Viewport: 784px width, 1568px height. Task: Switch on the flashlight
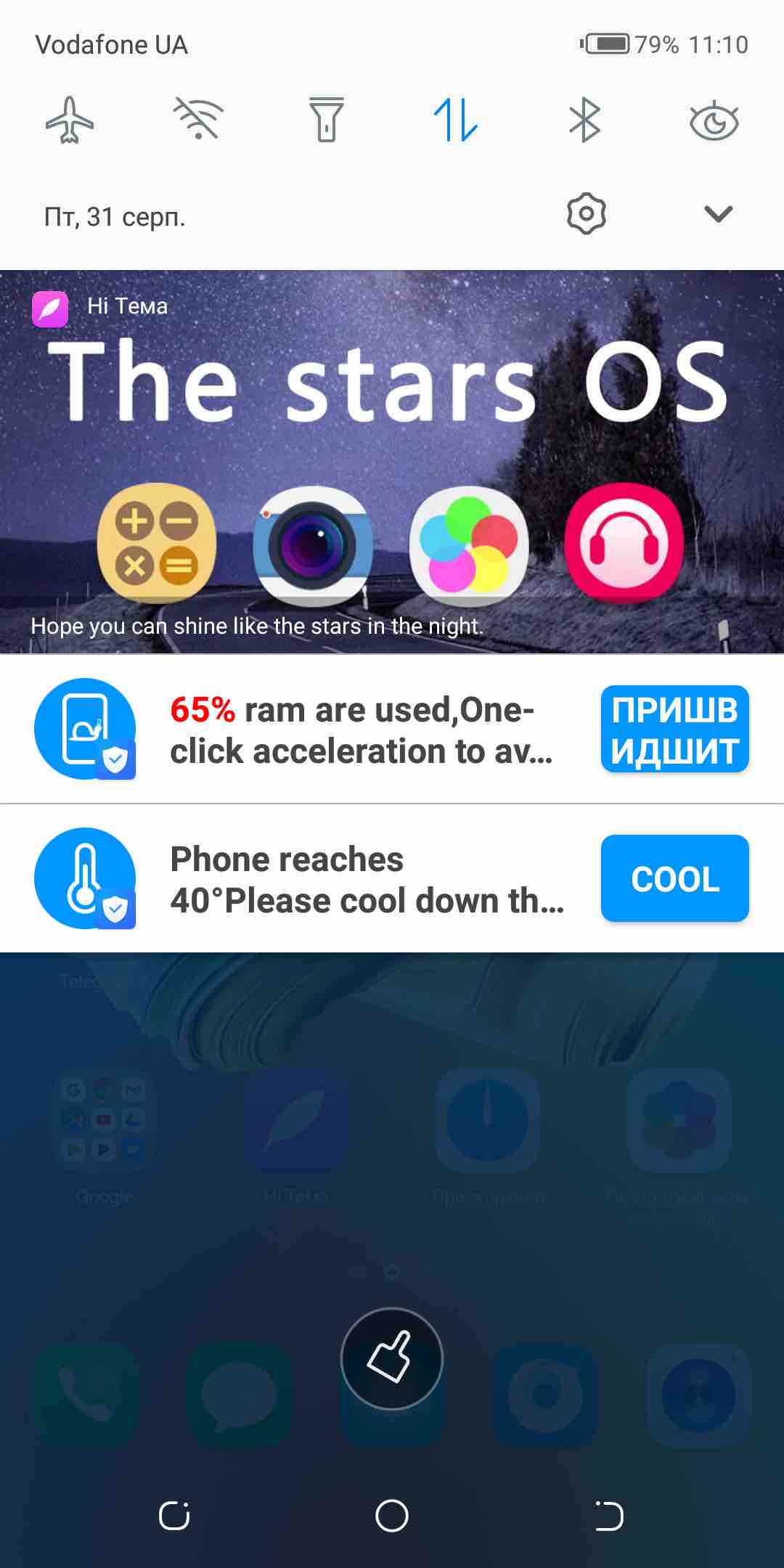(x=327, y=120)
